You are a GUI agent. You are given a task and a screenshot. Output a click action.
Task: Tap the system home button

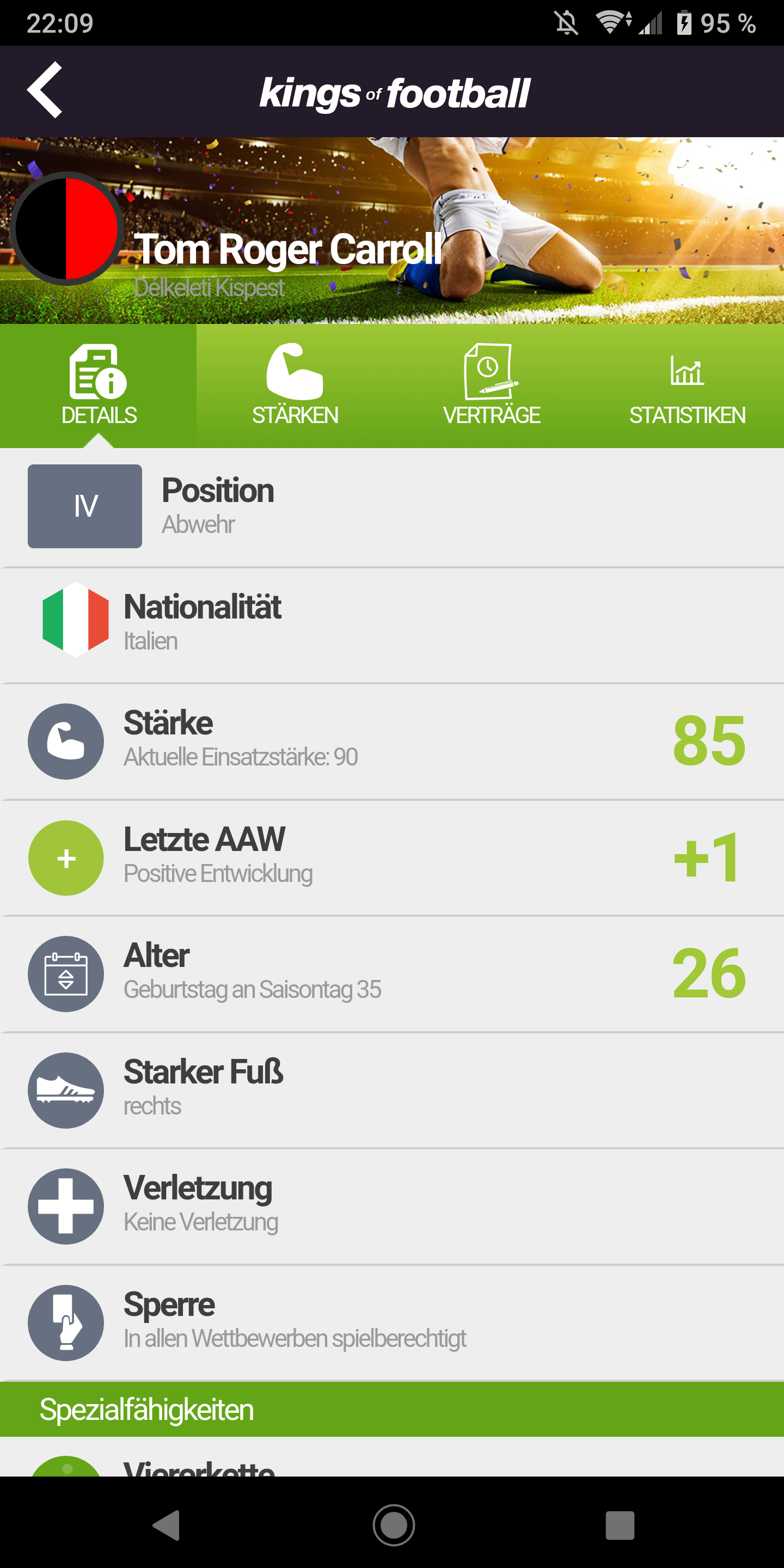point(393,1525)
